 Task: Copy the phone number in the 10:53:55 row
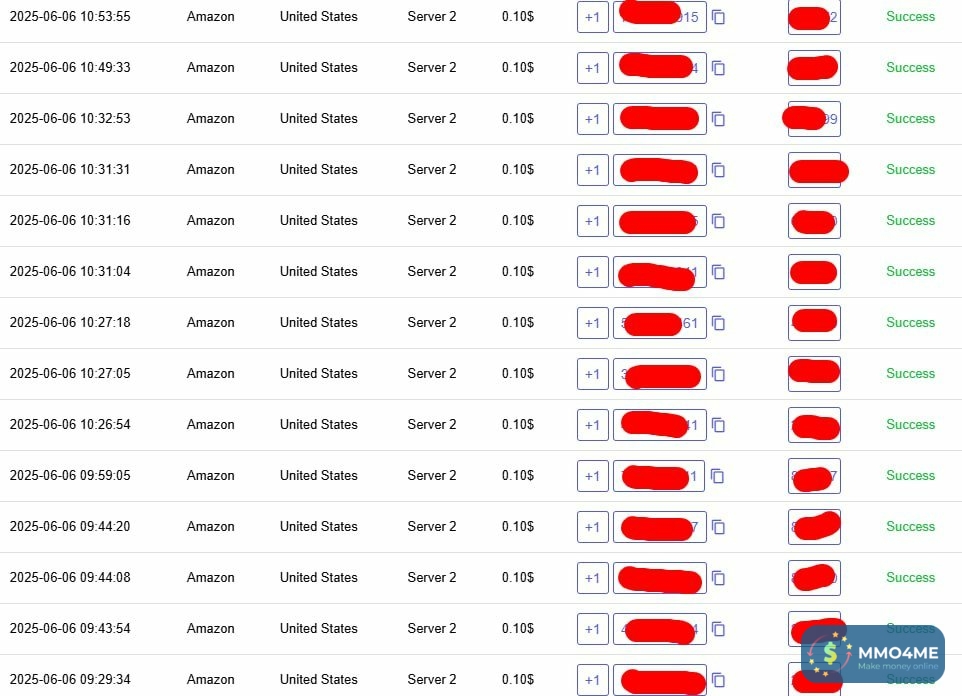pos(718,17)
